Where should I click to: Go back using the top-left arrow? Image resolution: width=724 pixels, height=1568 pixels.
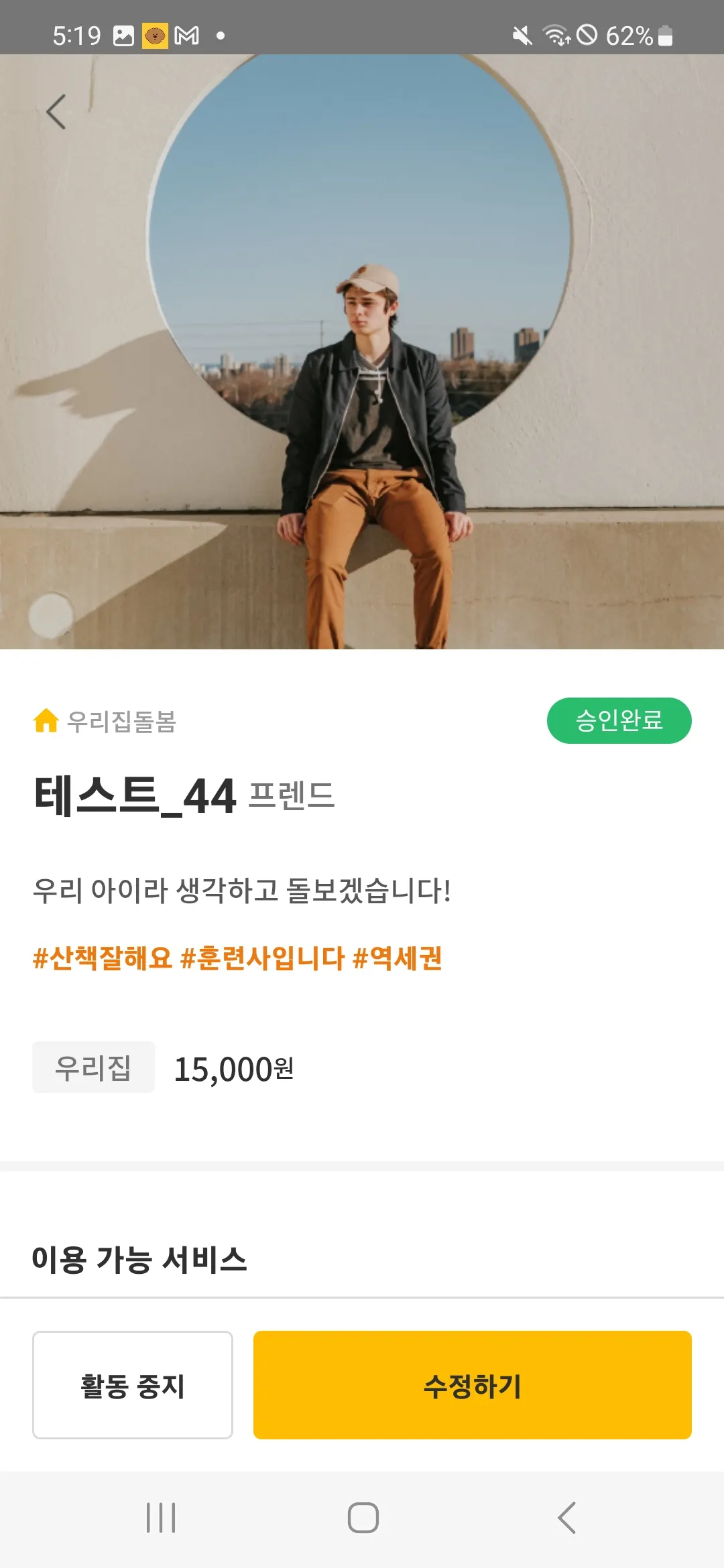coord(56,112)
